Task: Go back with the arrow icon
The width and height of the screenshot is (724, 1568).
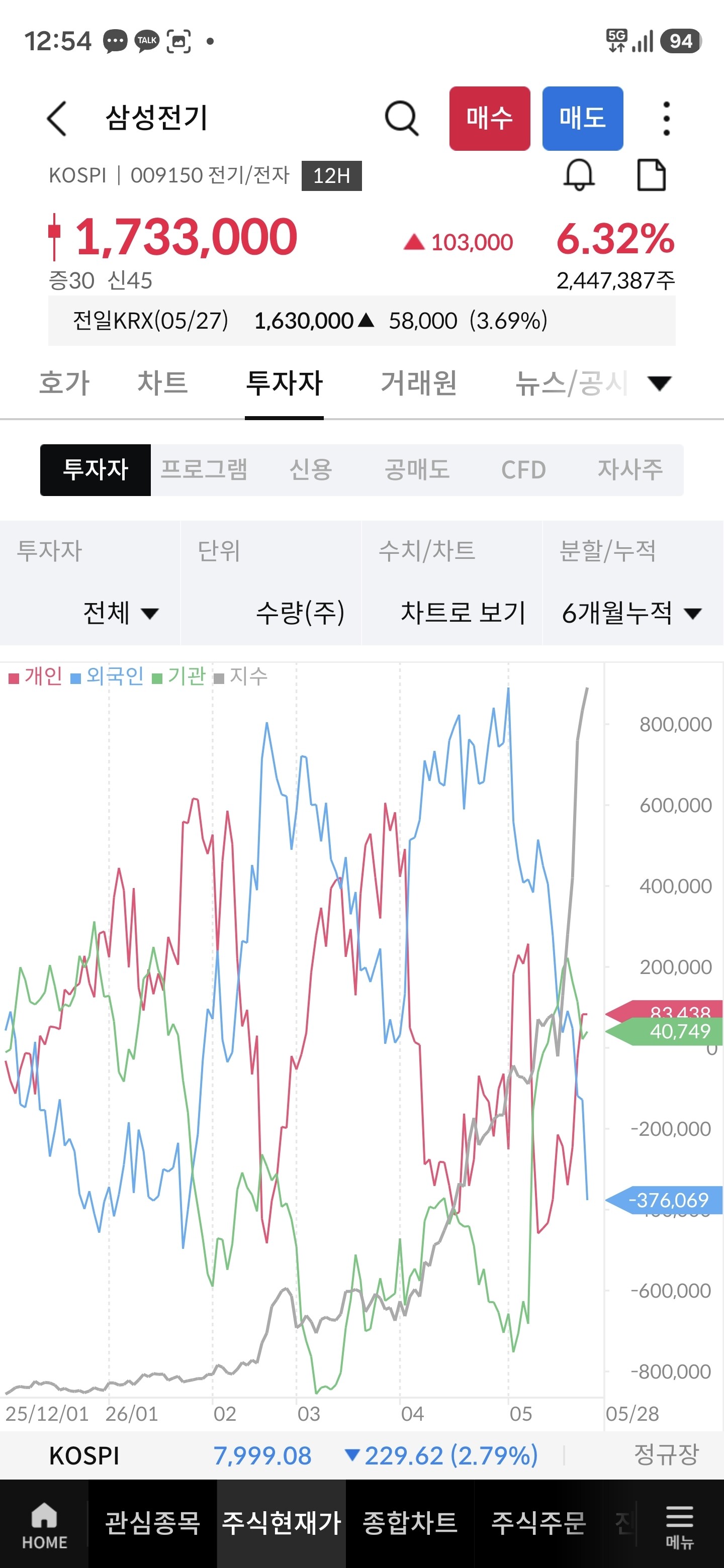Action: pyautogui.click(x=57, y=118)
